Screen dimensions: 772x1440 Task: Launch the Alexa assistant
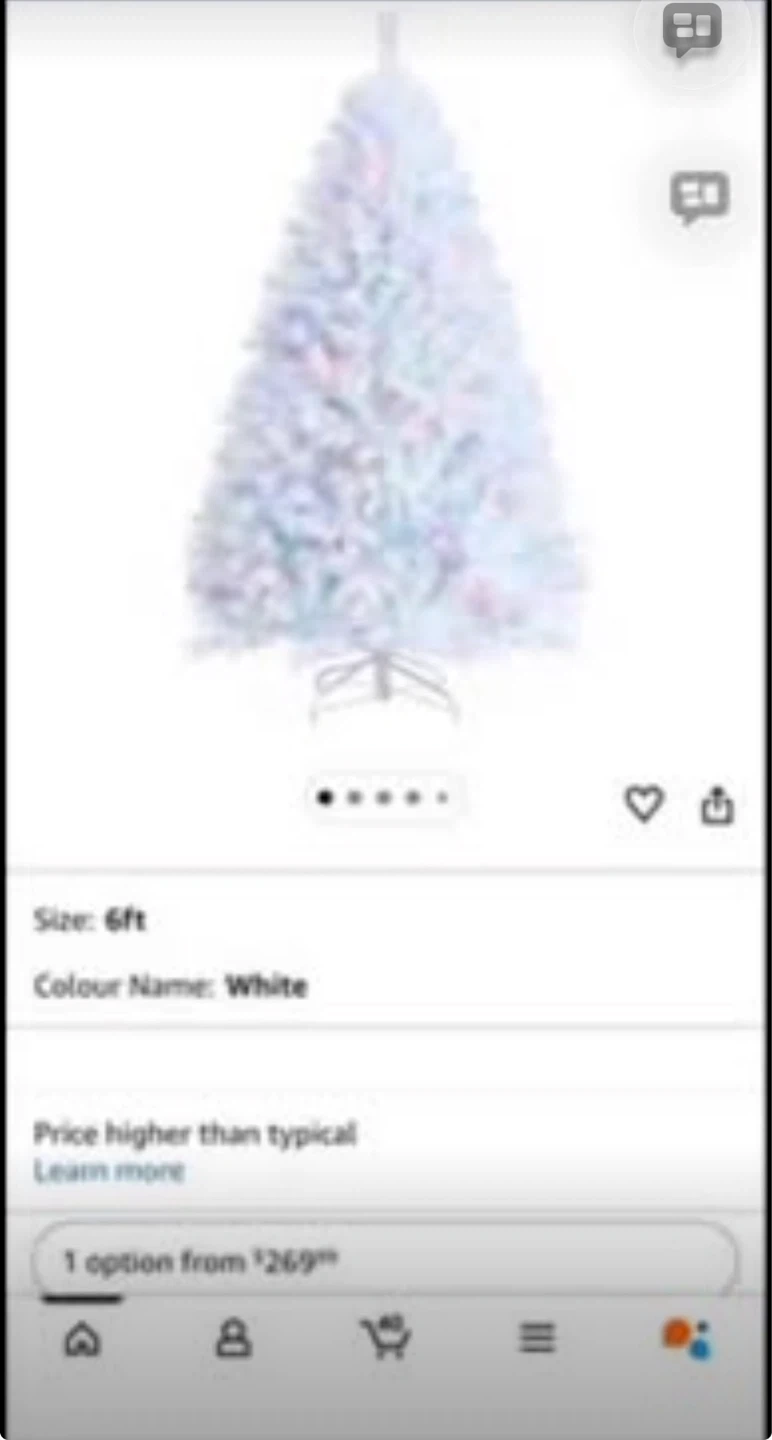688,1338
